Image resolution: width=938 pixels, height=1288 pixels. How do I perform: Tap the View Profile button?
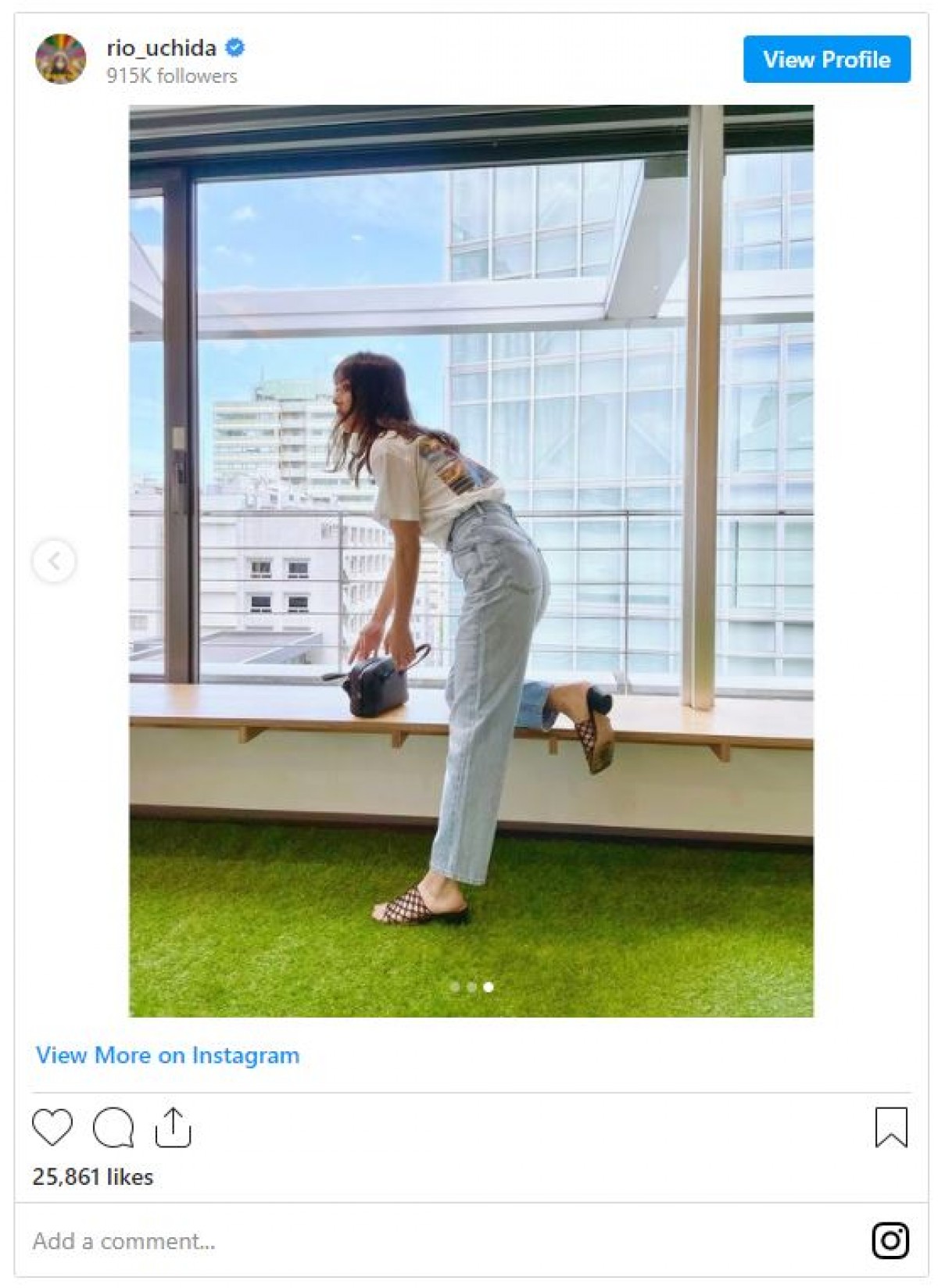click(x=826, y=59)
